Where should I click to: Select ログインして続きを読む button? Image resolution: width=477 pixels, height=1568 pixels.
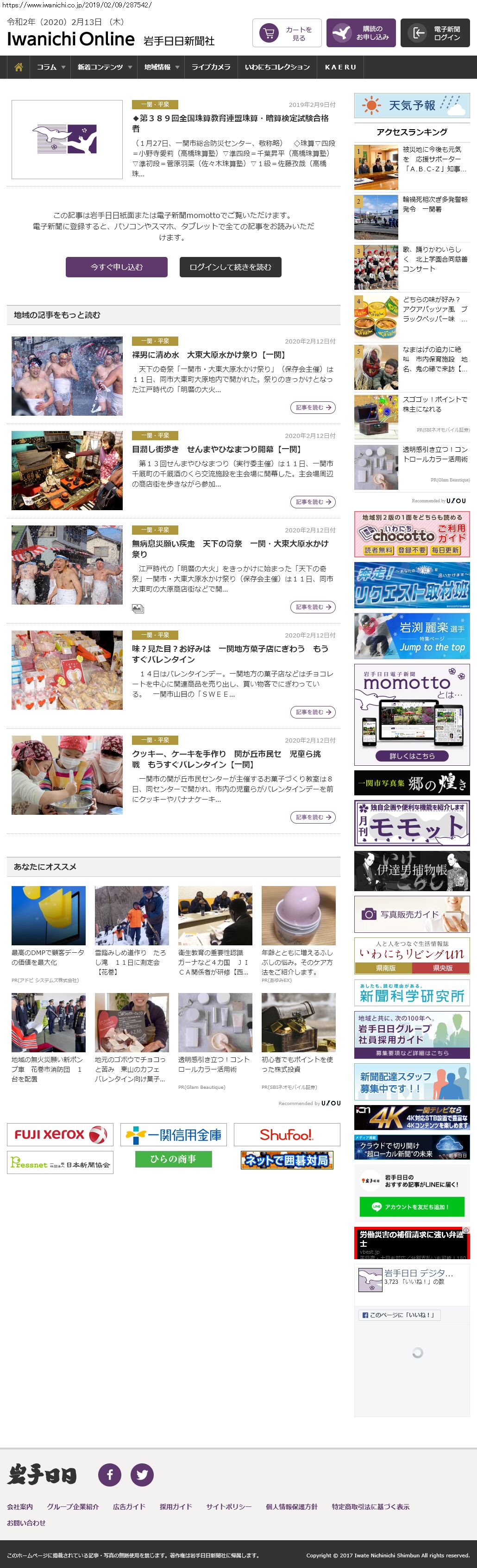(x=230, y=267)
